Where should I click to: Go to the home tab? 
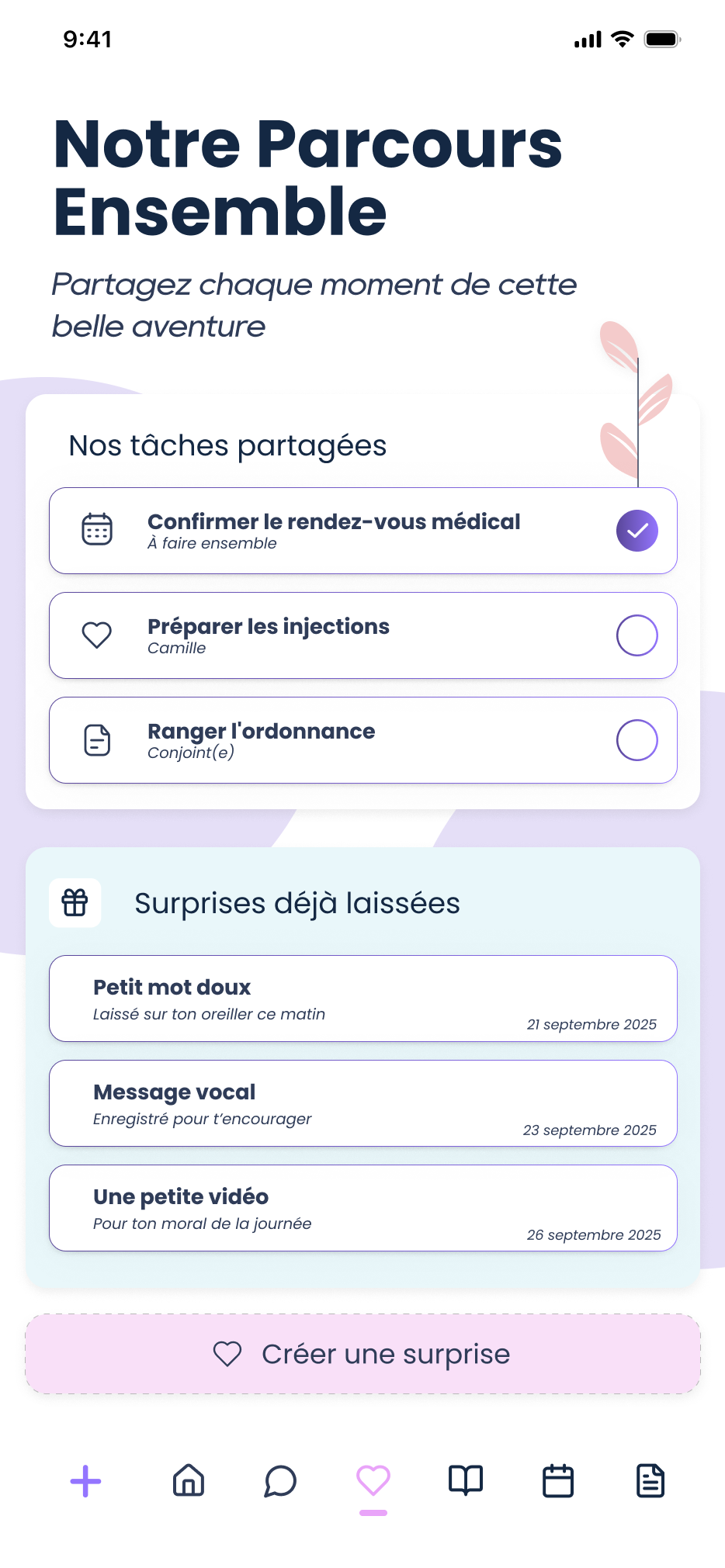pos(189,1480)
